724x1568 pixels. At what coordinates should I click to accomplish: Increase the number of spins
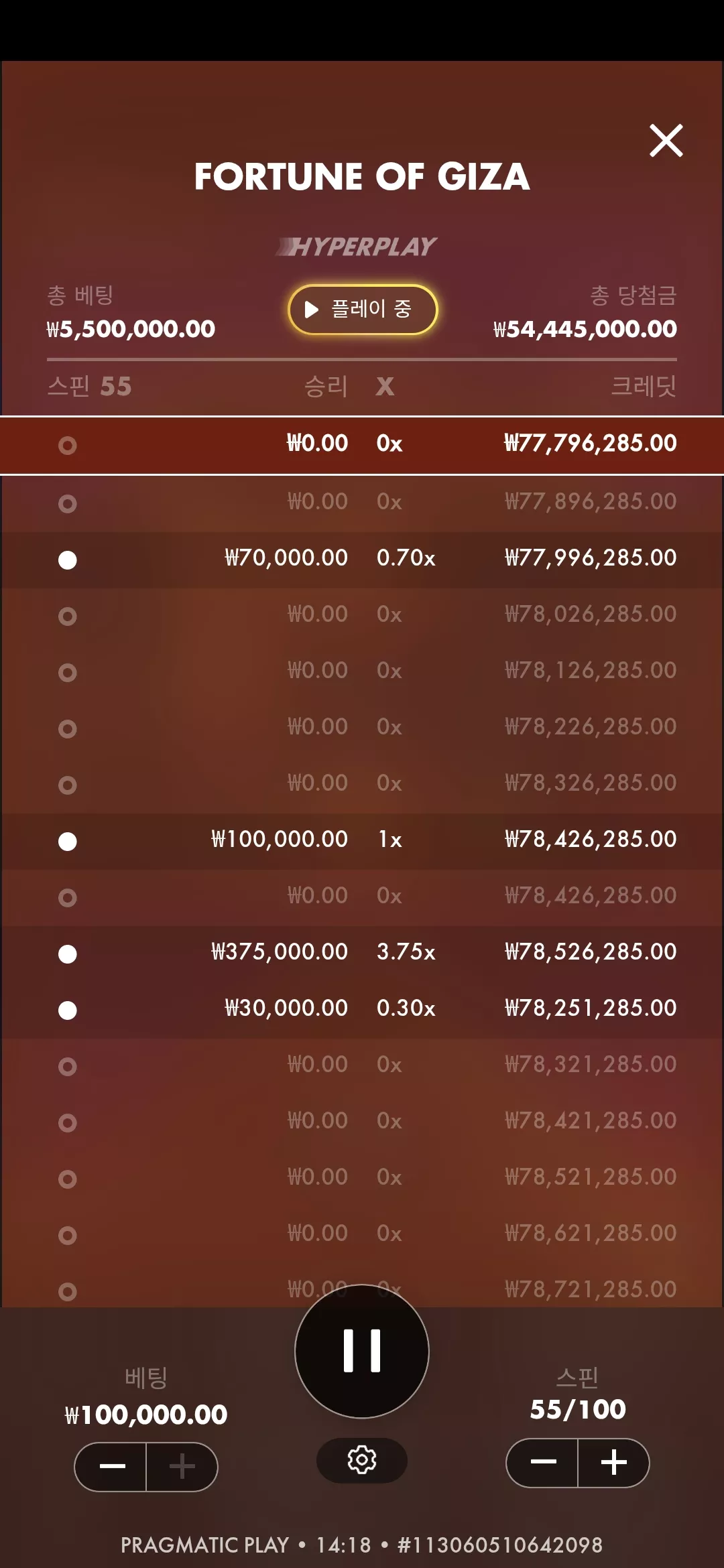pyautogui.click(x=614, y=1462)
